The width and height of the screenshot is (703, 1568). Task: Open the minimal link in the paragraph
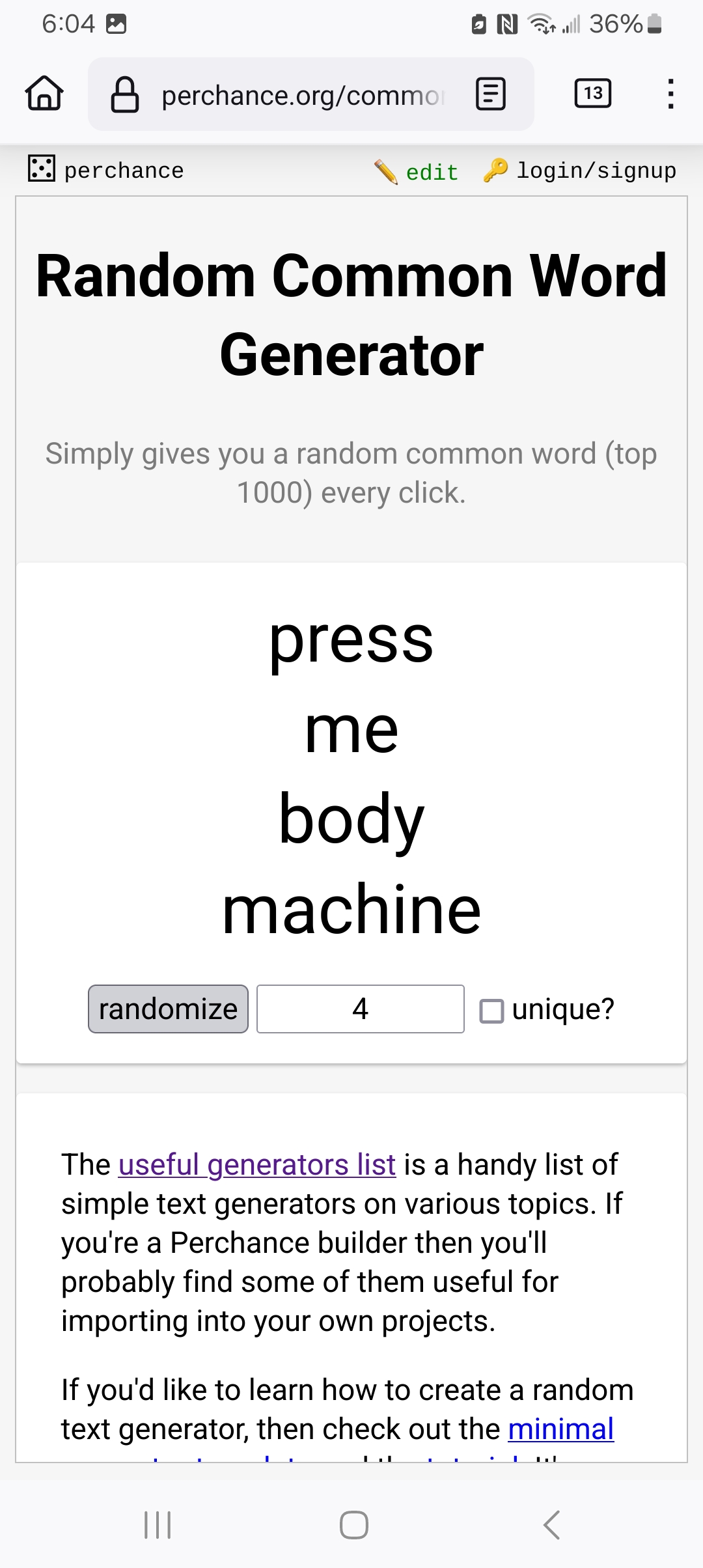pos(561,1429)
